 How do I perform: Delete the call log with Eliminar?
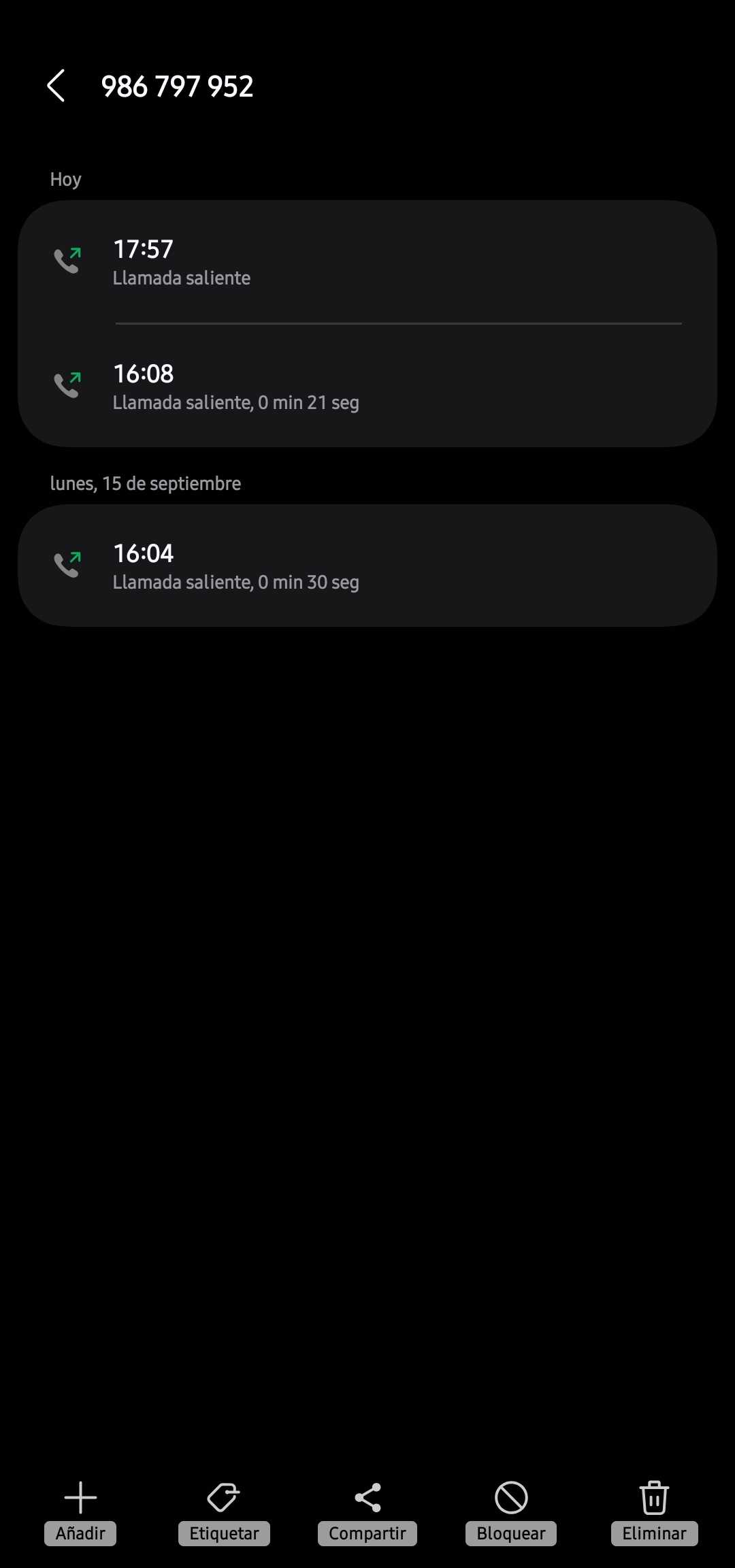coord(654,1512)
